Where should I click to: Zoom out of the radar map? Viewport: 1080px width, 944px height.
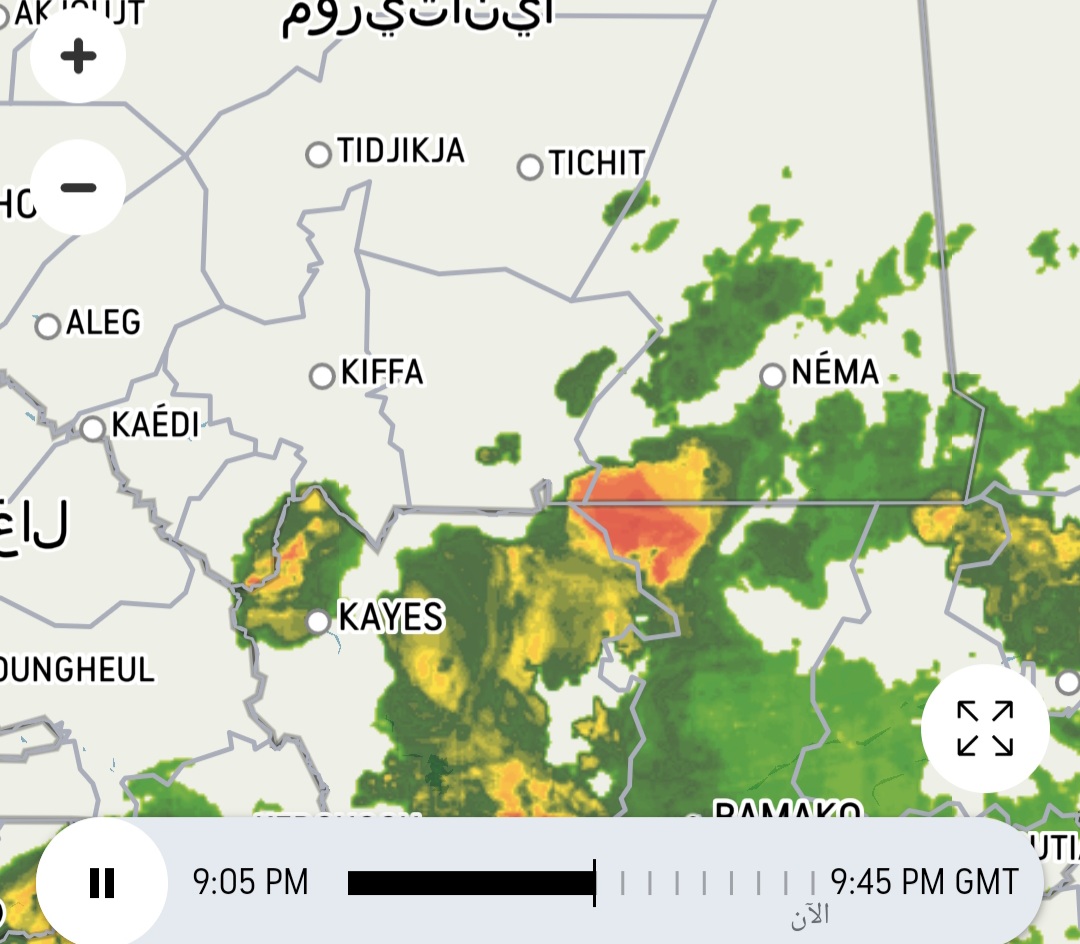pyautogui.click(x=78, y=188)
